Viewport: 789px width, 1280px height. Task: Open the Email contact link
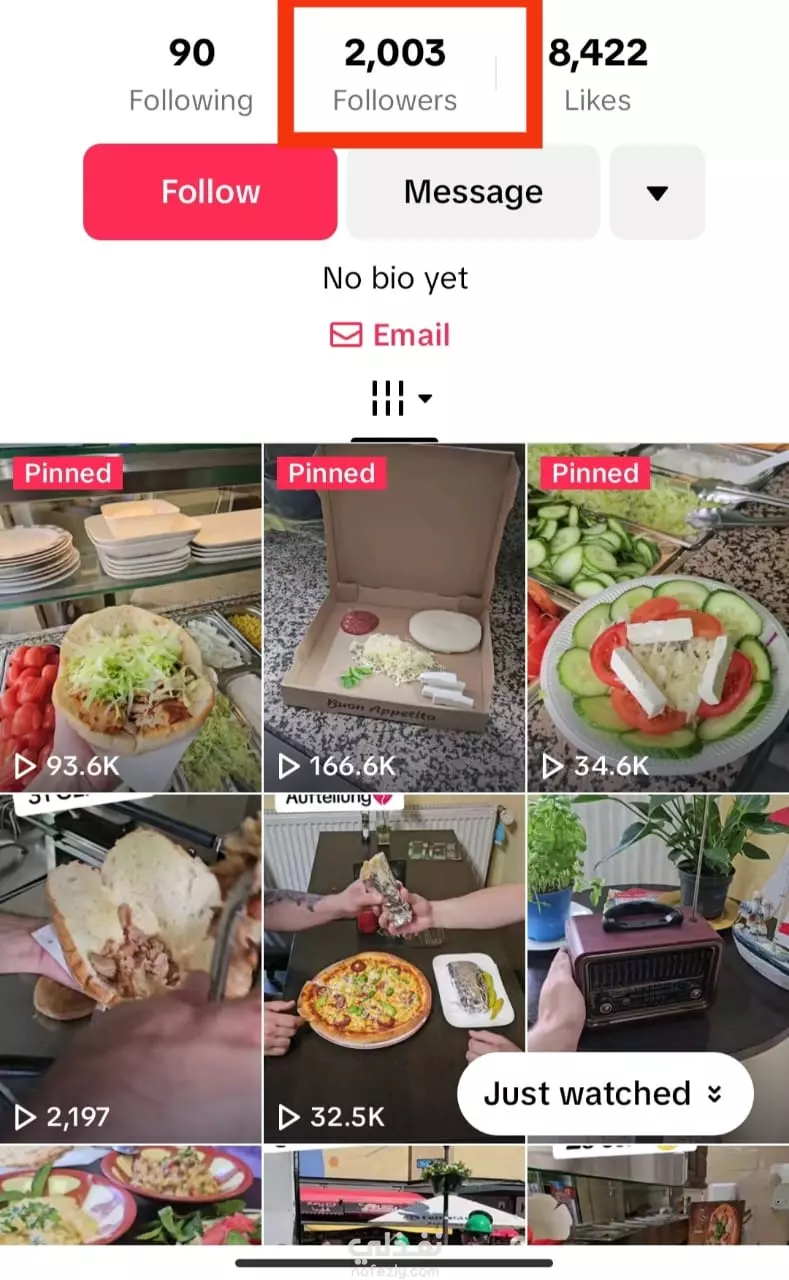click(x=390, y=335)
